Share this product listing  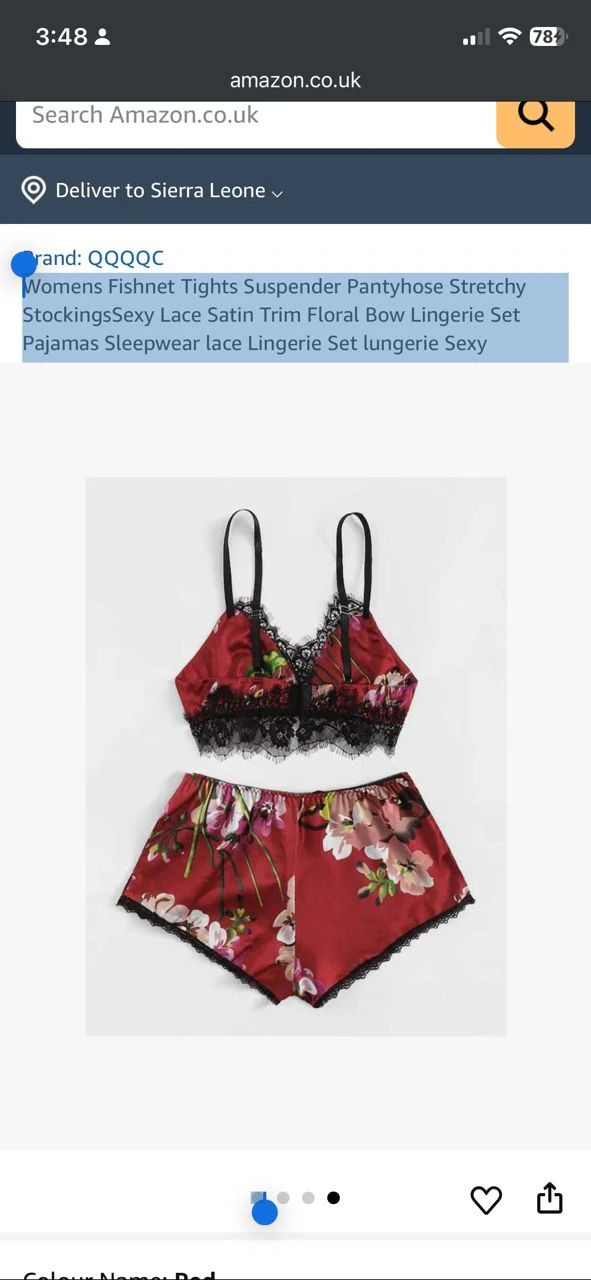(550, 1197)
